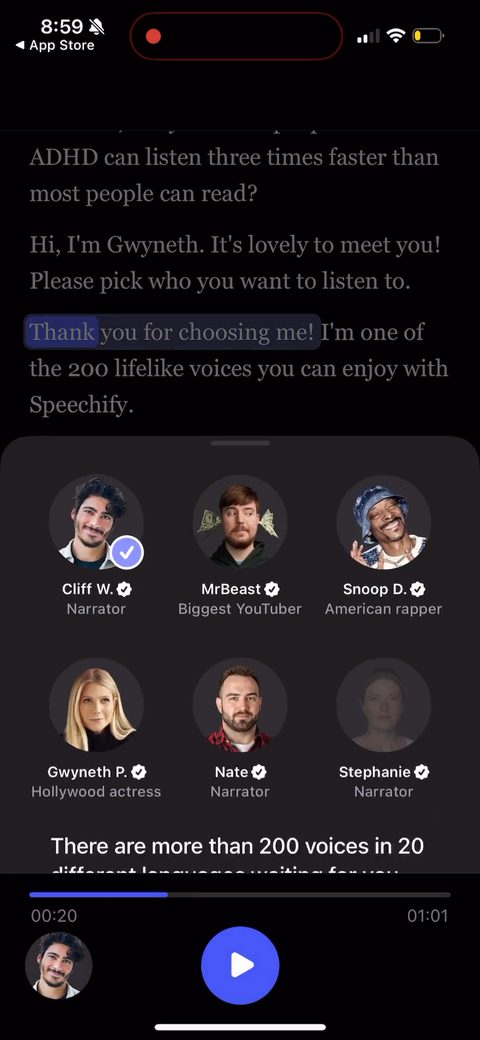
Task: Choose Nate narrator voice
Action: pyautogui.click(x=240, y=705)
